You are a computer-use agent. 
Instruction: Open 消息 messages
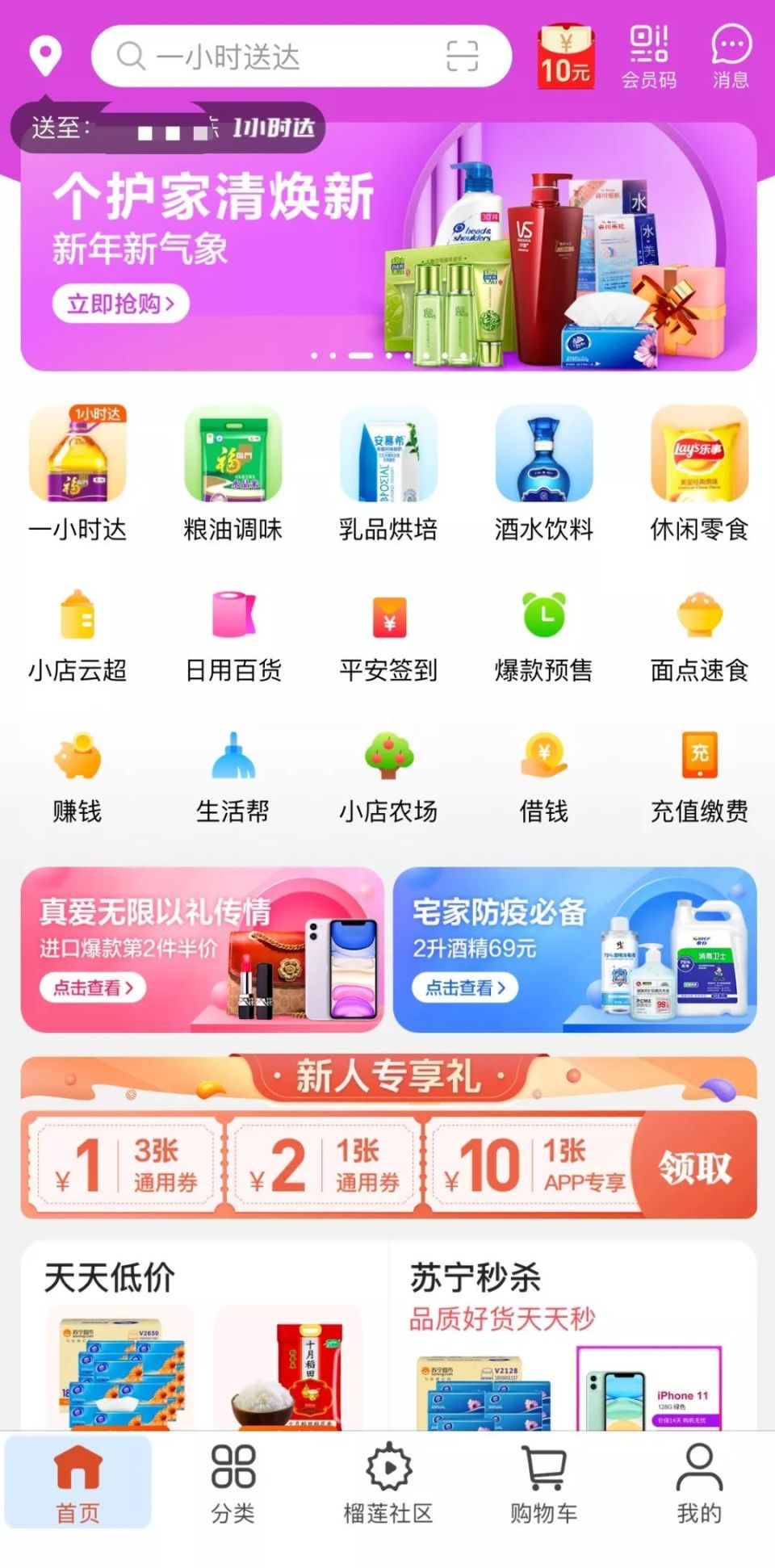point(729,57)
